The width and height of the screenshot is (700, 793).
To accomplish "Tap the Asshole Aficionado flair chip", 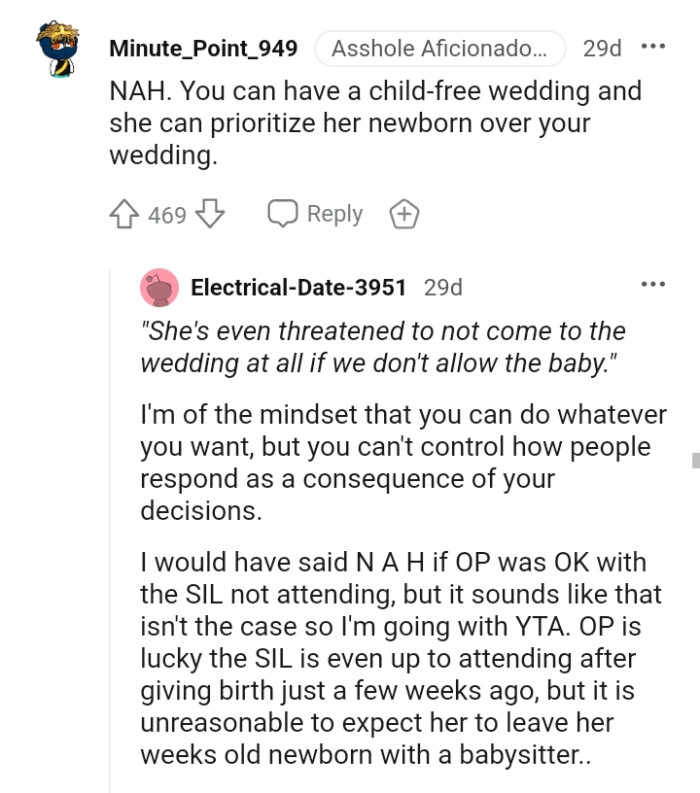I will point(439,47).
